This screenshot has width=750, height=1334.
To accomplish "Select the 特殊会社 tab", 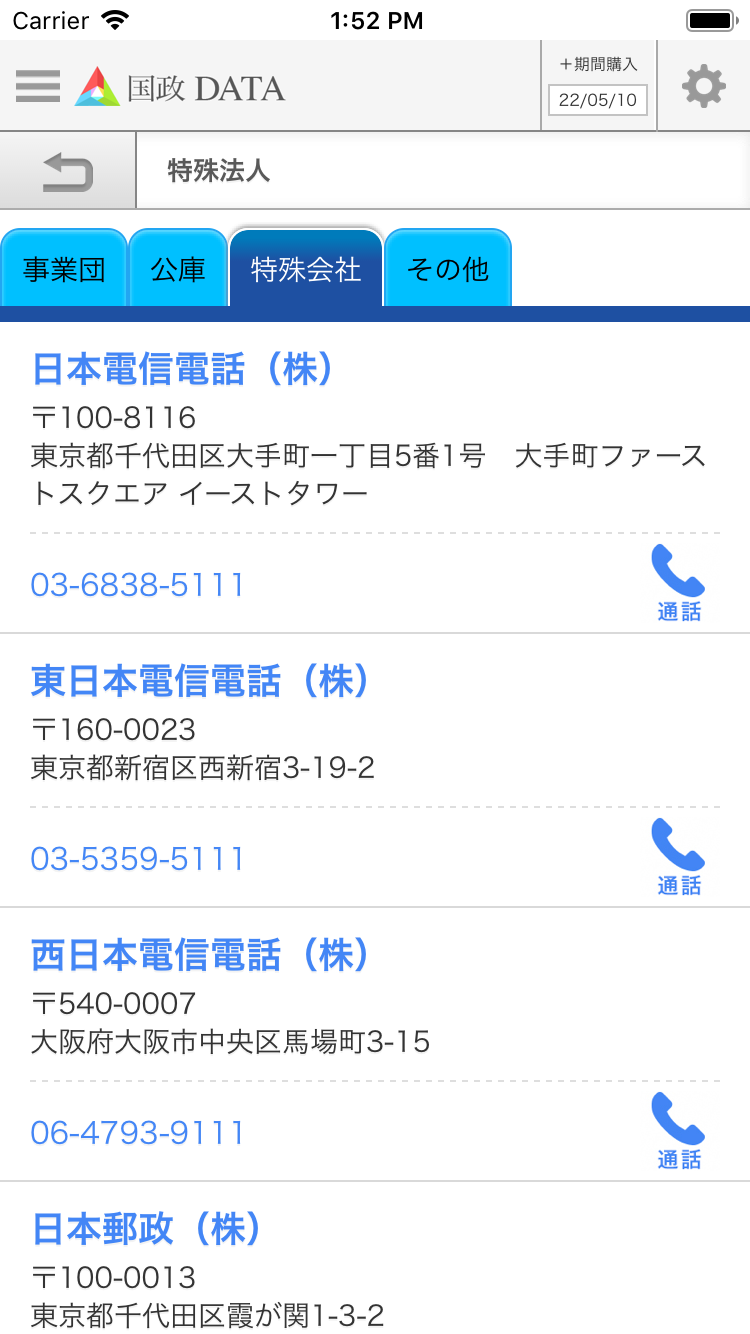I will (x=306, y=269).
